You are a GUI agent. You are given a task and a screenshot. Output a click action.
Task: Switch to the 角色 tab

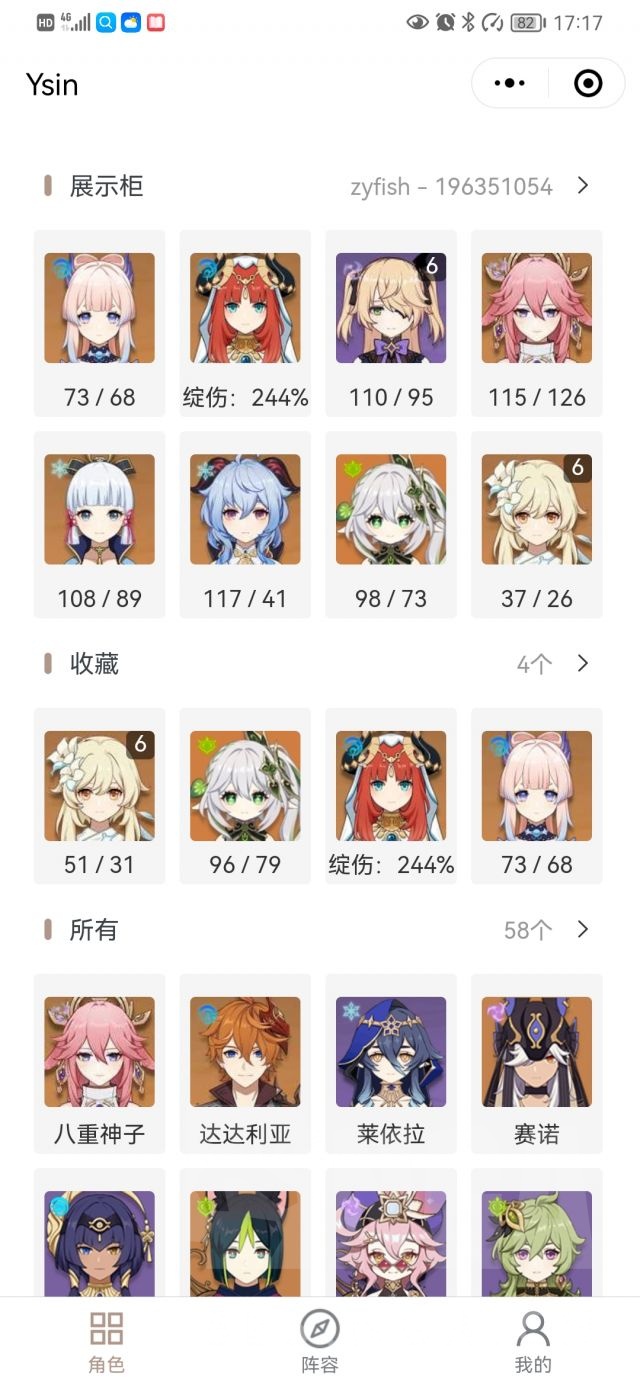[106, 1341]
